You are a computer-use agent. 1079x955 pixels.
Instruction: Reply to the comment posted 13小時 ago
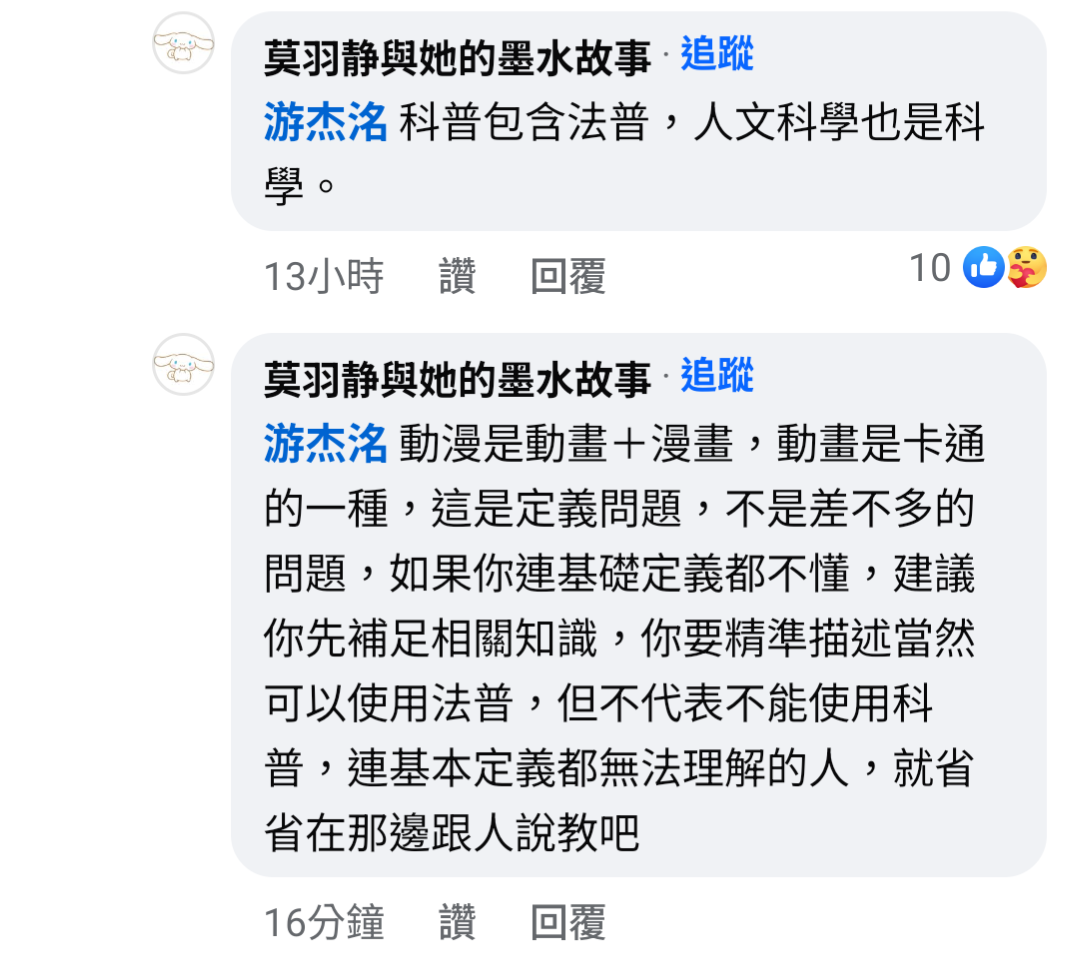click(568, 276)
